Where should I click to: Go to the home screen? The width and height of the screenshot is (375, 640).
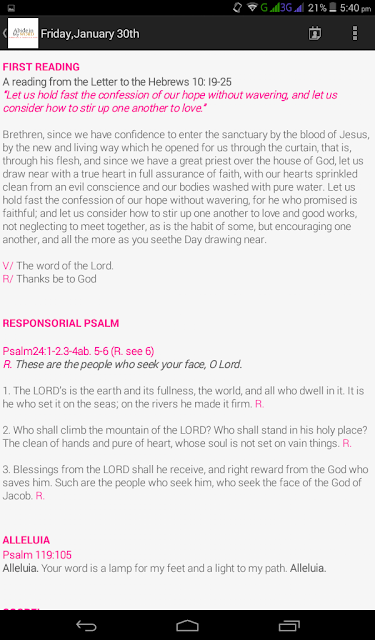[x=187, y=625]
